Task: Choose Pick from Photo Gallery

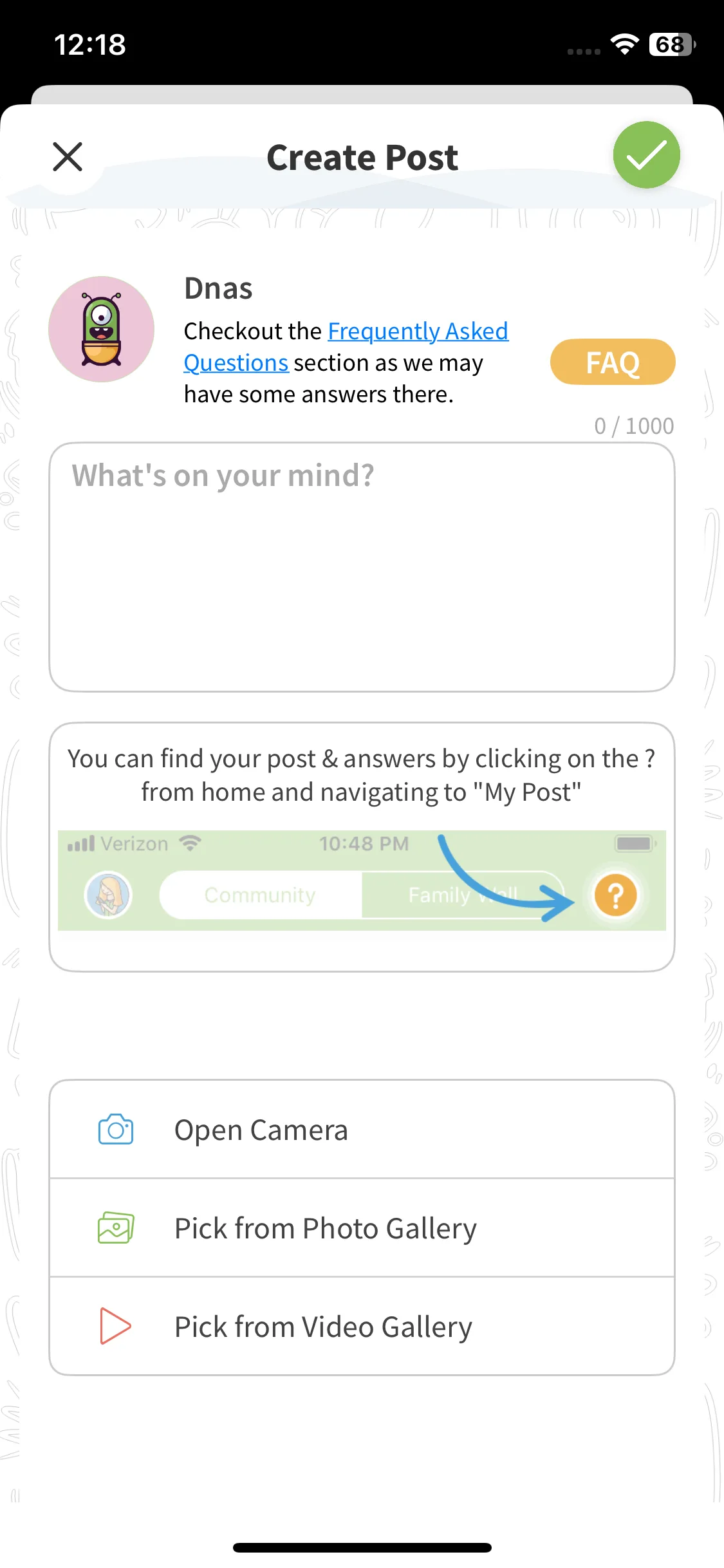Action: pyautogui.click(x=362, y=1228)
